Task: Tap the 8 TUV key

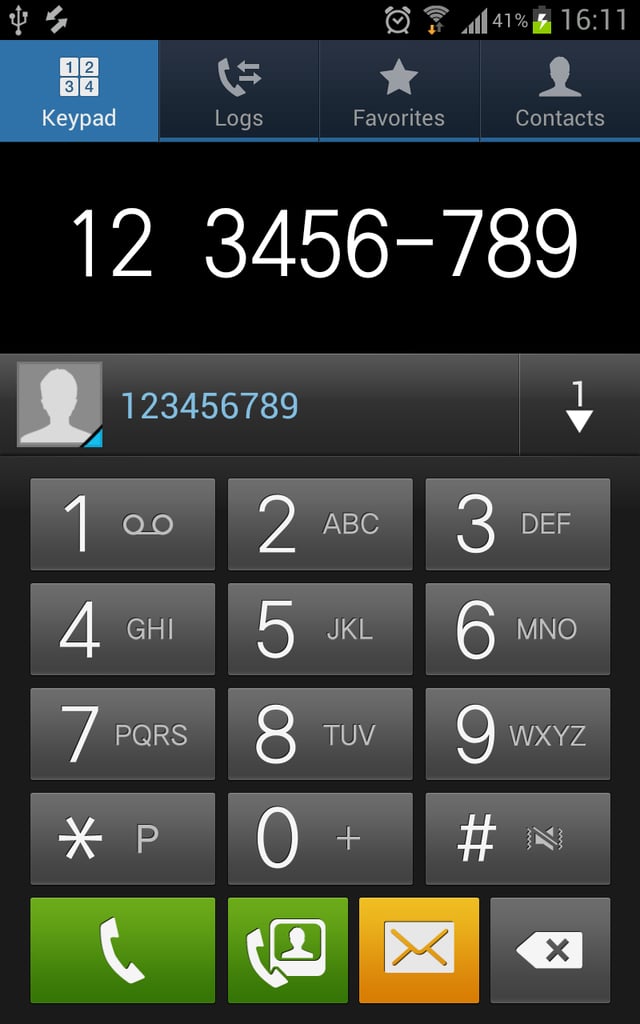Action: pyautogui.click(x=320, y=734)
